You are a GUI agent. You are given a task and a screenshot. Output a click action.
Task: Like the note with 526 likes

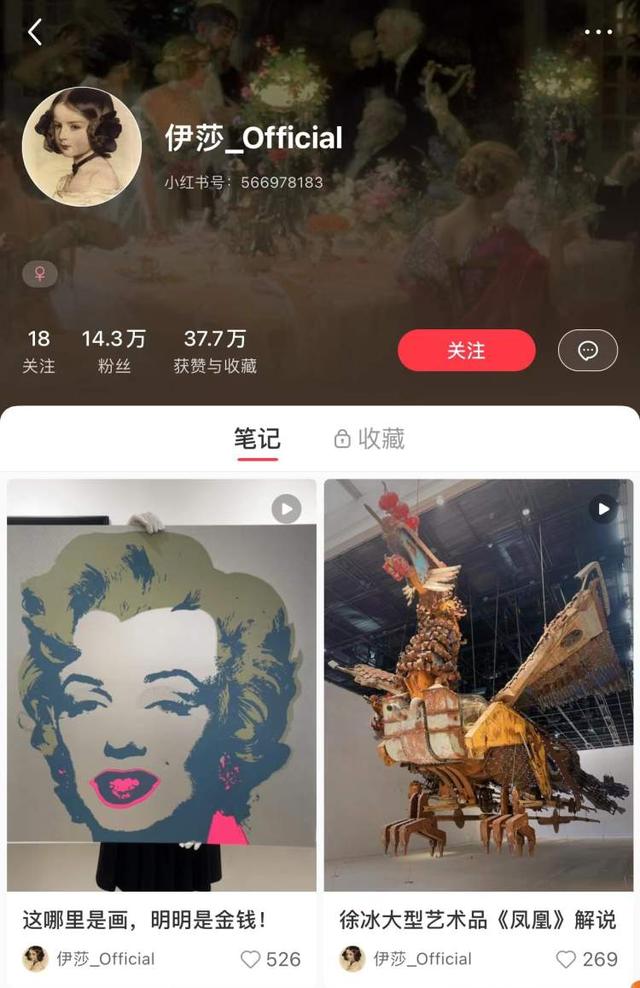251,959
